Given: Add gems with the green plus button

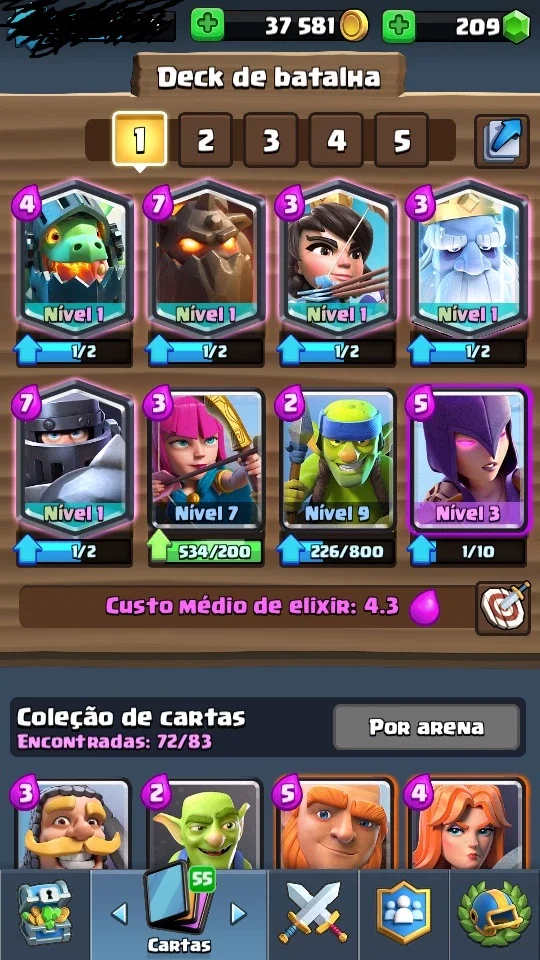Looking at the screenshot, I should (399, 26).
